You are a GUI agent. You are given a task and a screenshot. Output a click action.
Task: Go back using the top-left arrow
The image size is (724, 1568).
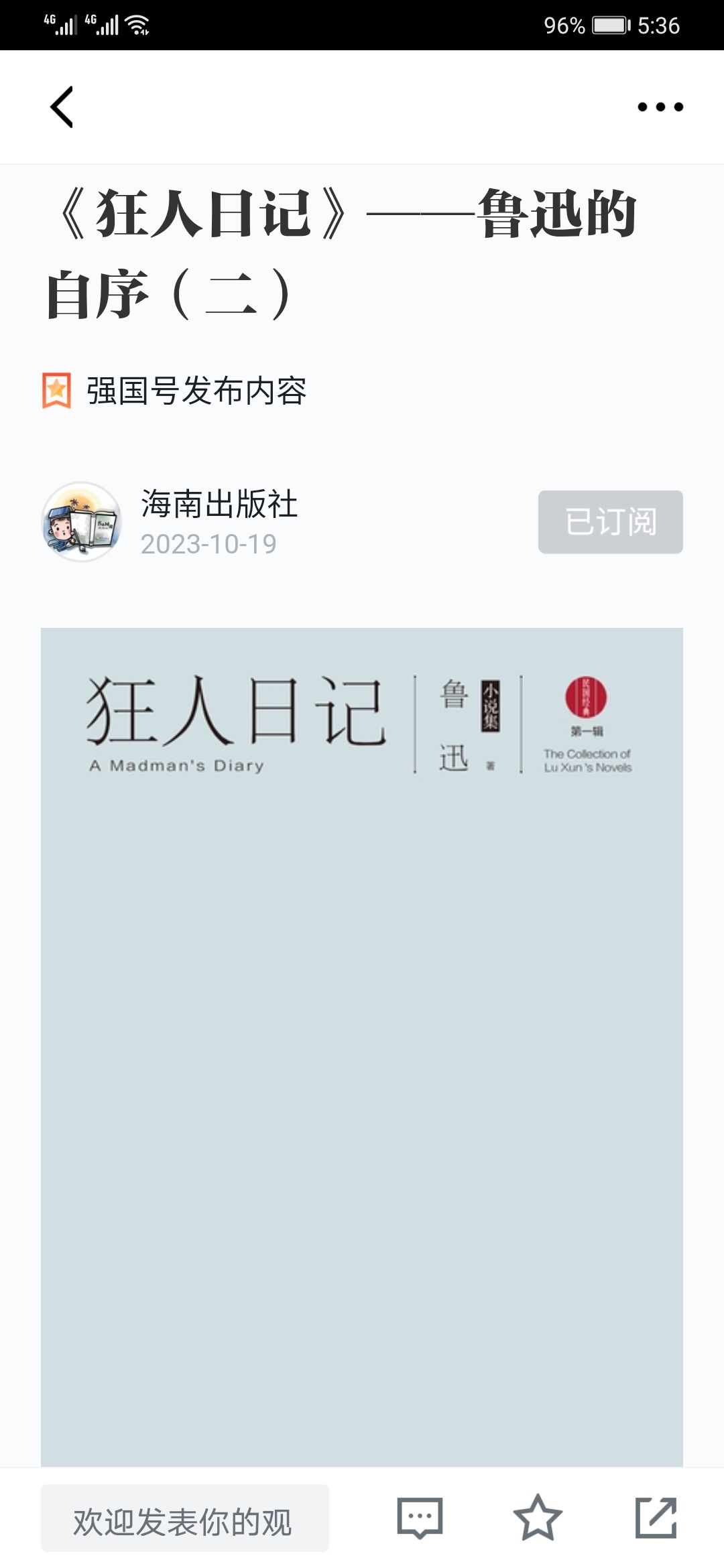(62, 107)
